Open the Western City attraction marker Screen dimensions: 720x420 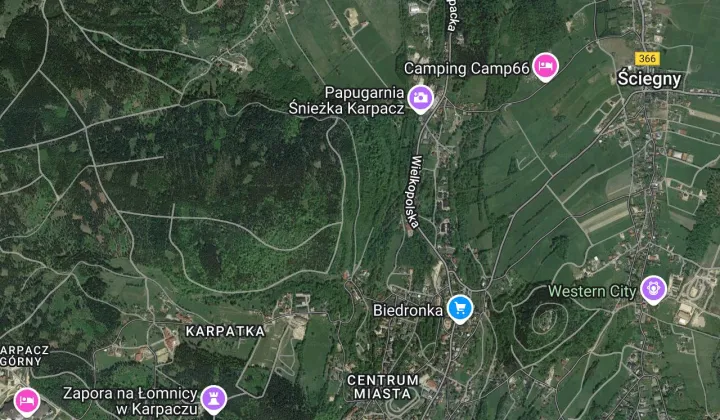click(x=653, y=290)
